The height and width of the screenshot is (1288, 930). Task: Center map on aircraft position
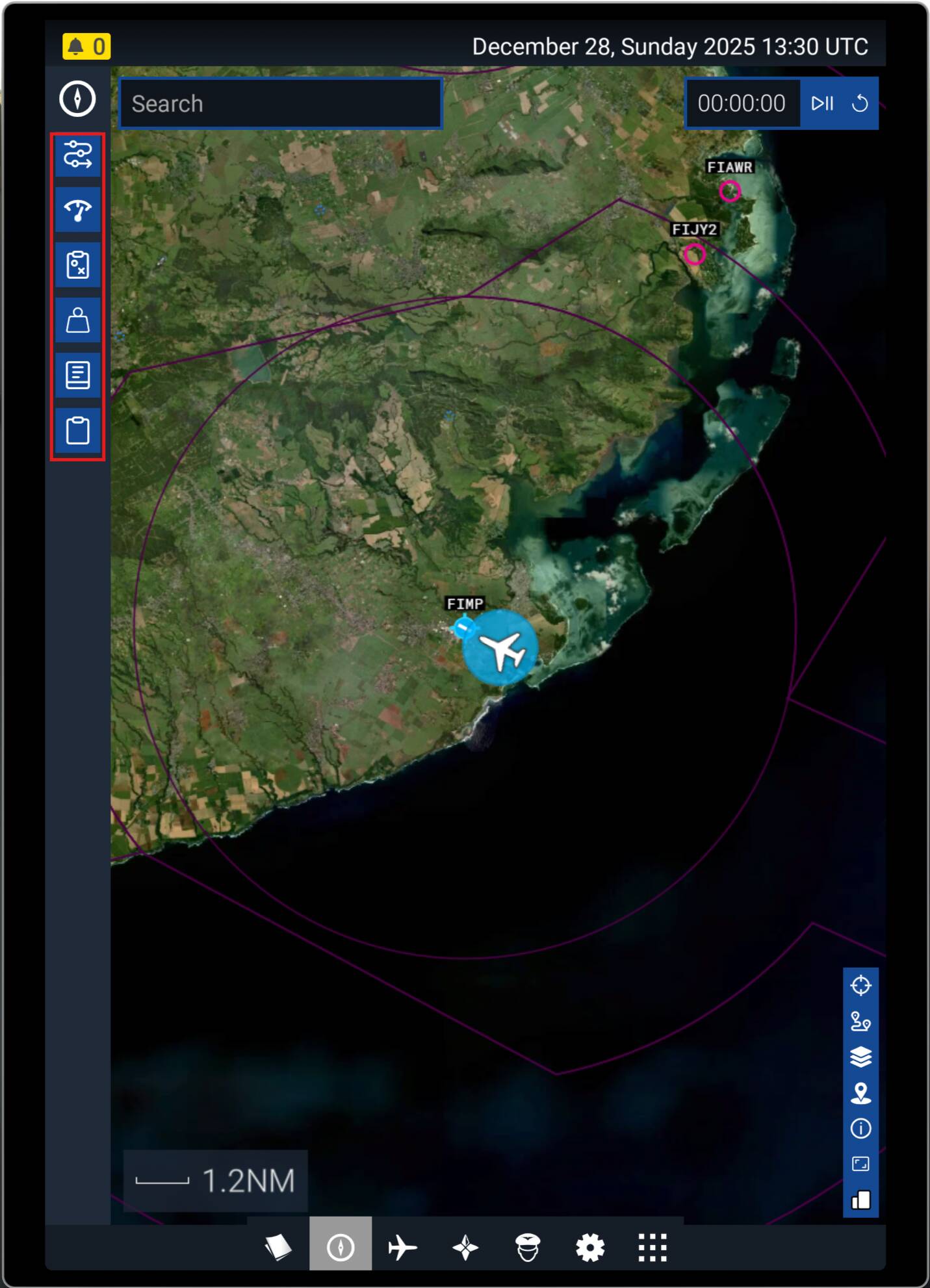click(x=860, y=985)
